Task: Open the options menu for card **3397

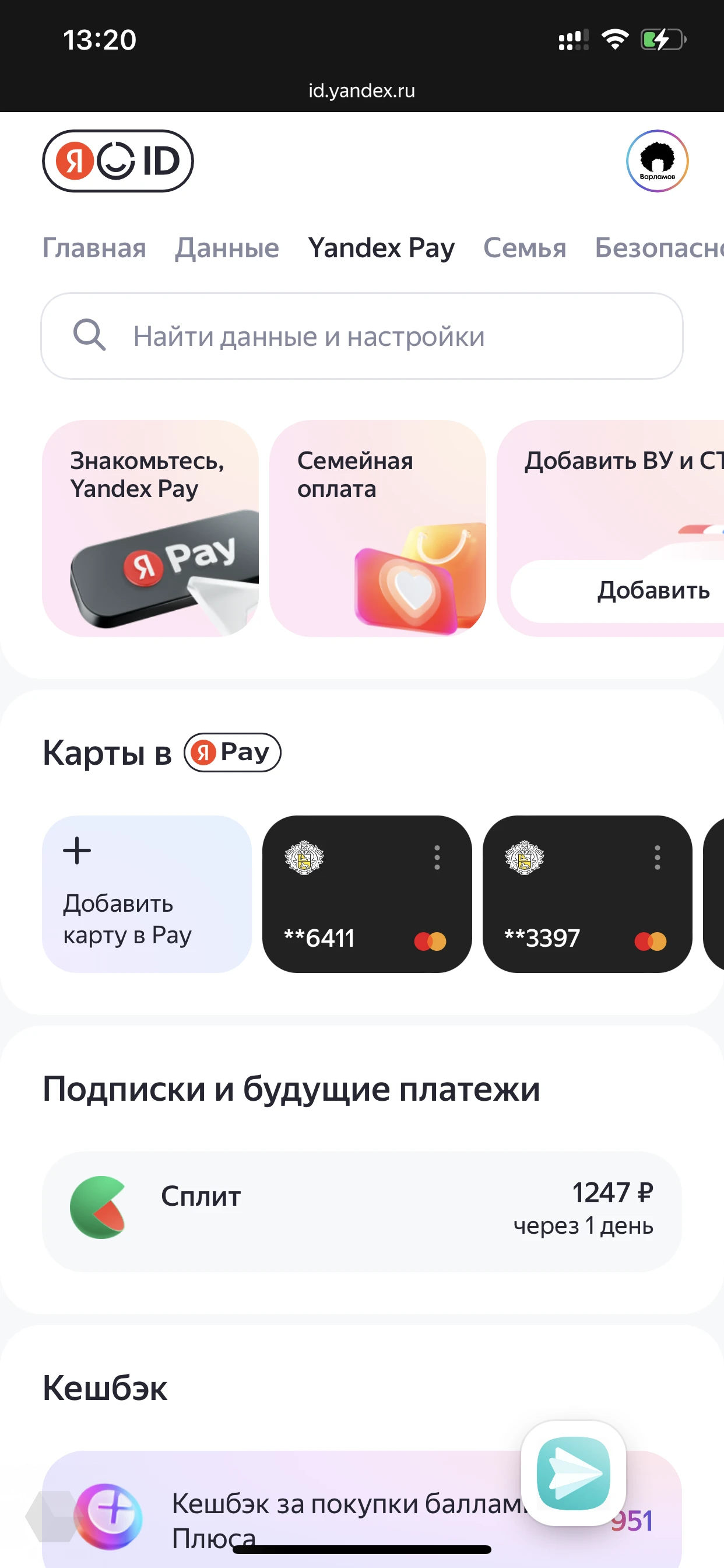Action: 657,857
